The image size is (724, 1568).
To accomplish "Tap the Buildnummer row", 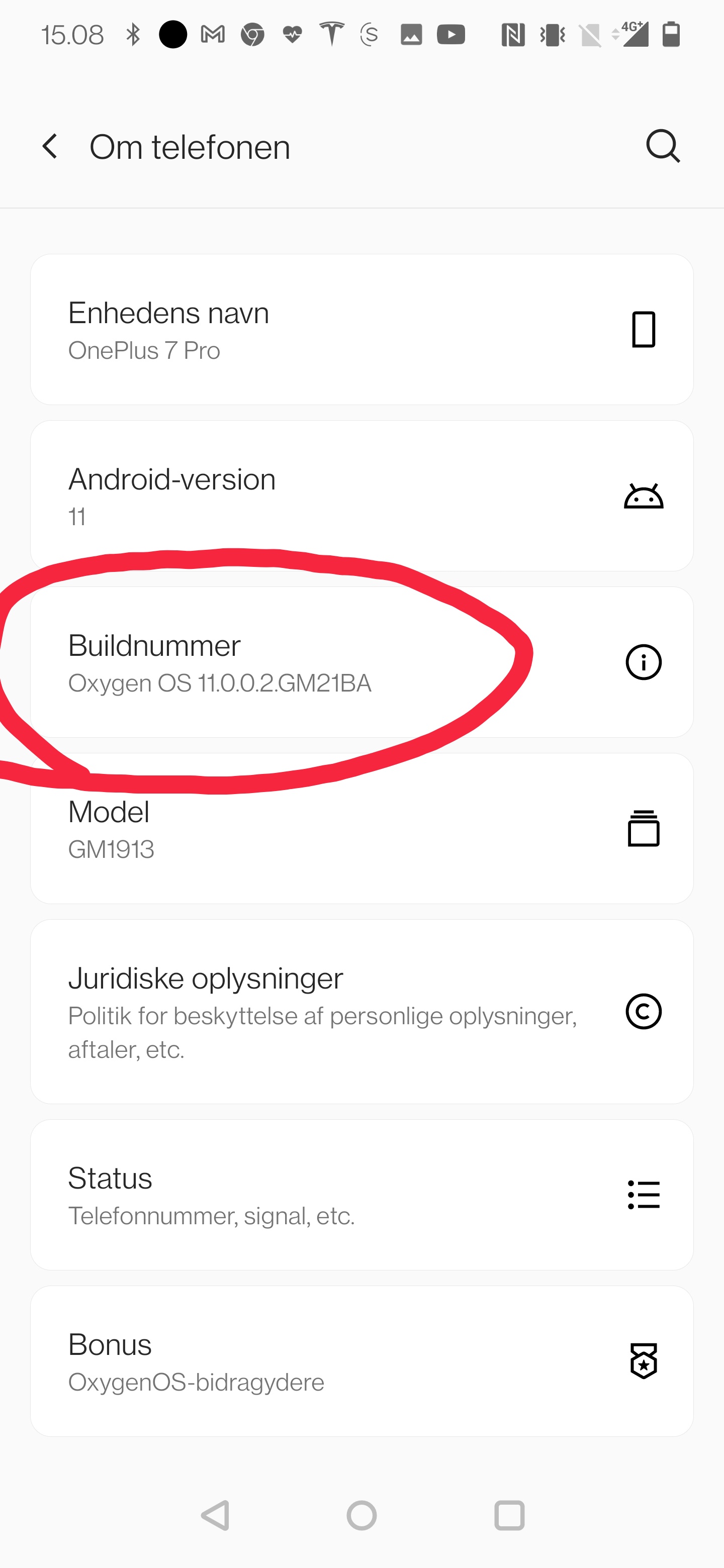I will click(361, 662).
